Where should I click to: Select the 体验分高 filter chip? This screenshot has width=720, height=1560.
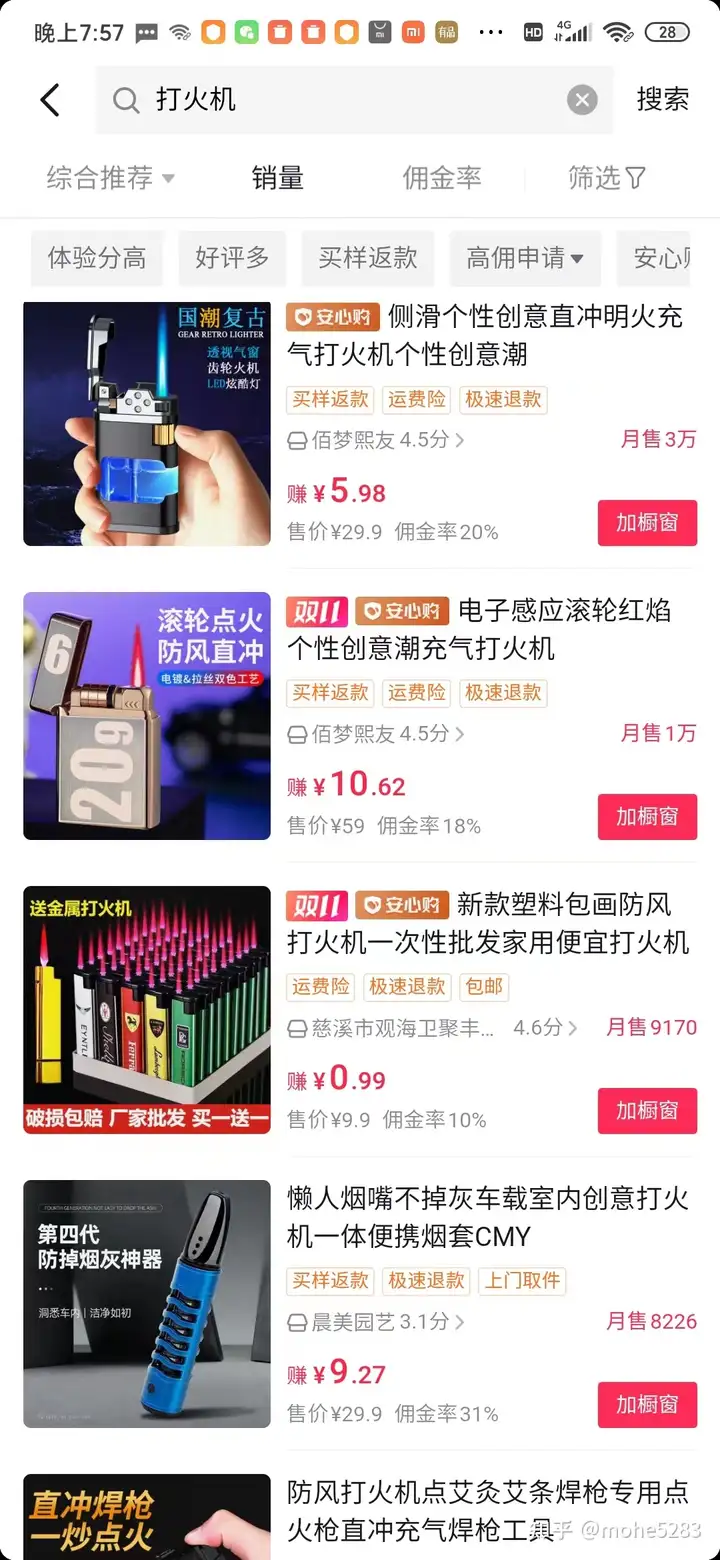(97, 258)
